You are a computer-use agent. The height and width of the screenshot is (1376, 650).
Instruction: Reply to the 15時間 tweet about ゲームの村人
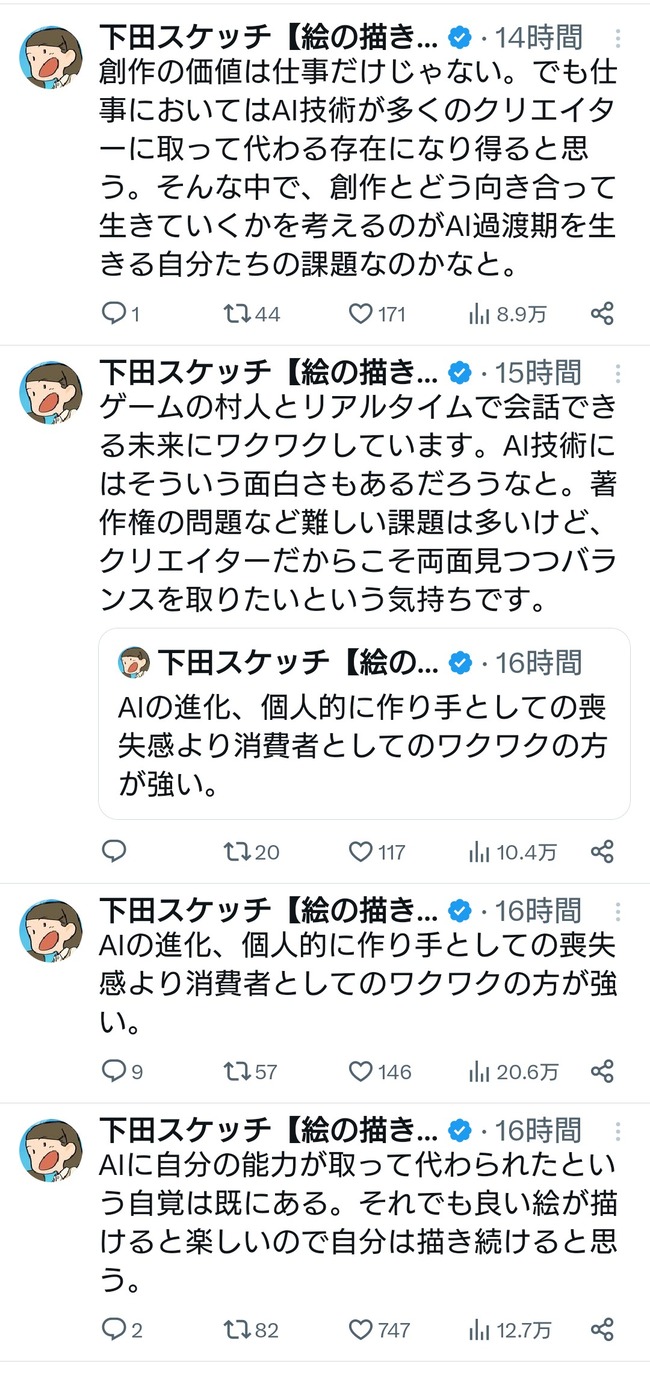[114, 851]
